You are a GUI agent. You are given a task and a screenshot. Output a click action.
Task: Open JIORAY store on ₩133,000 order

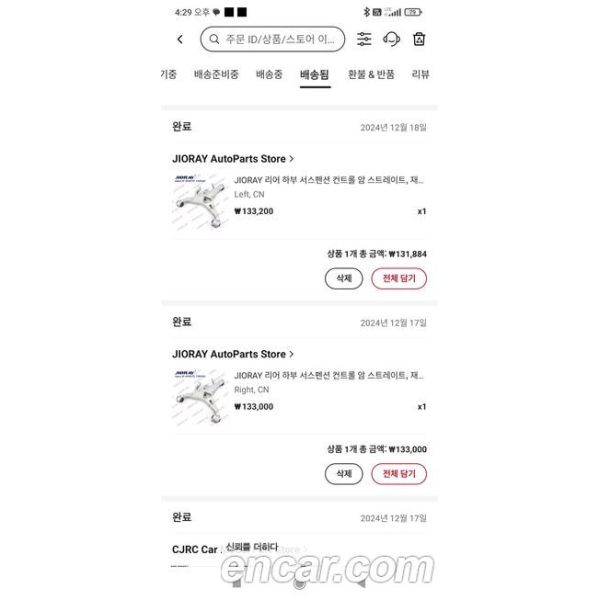click(x=233, y=354)
